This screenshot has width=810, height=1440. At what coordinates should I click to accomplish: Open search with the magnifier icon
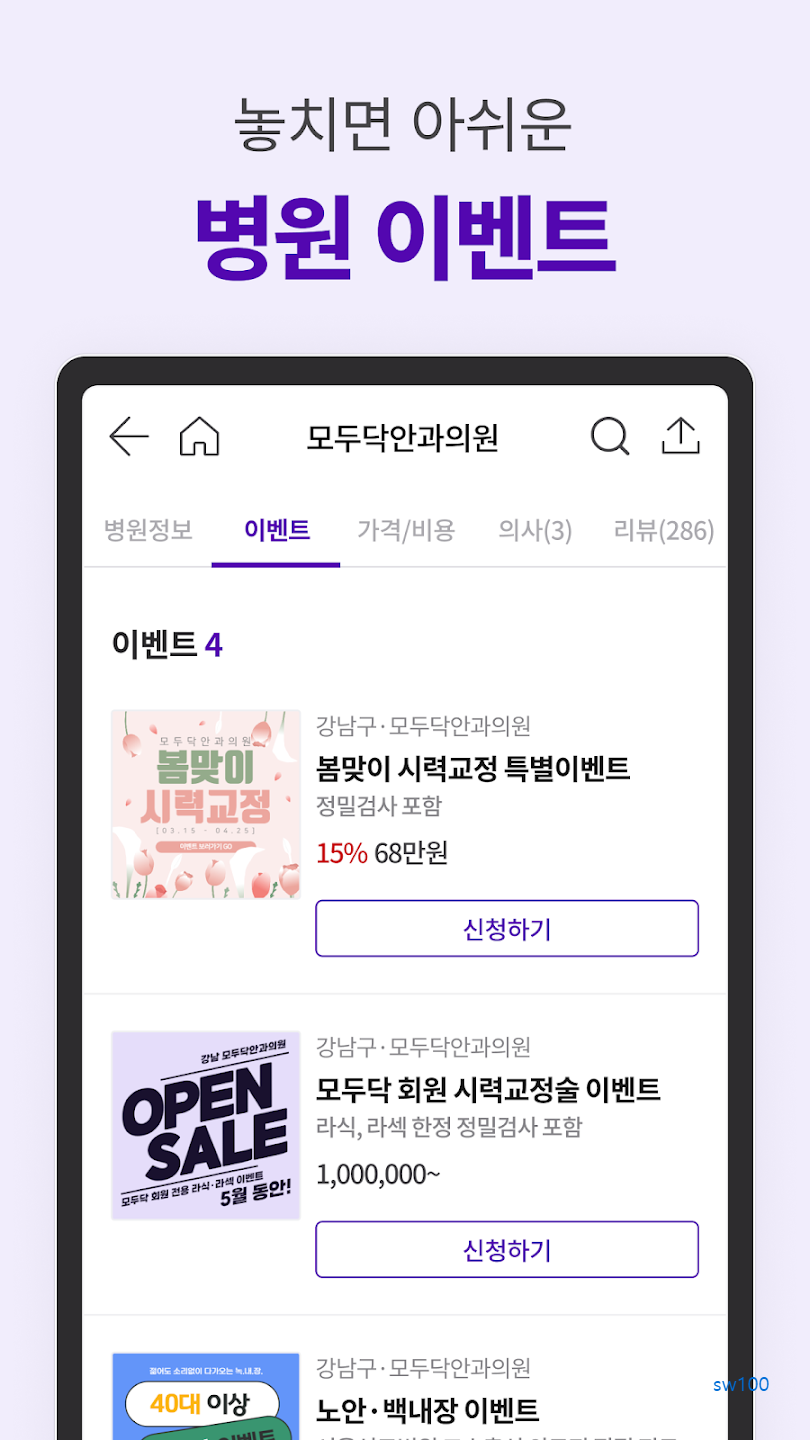coord(609,436)
